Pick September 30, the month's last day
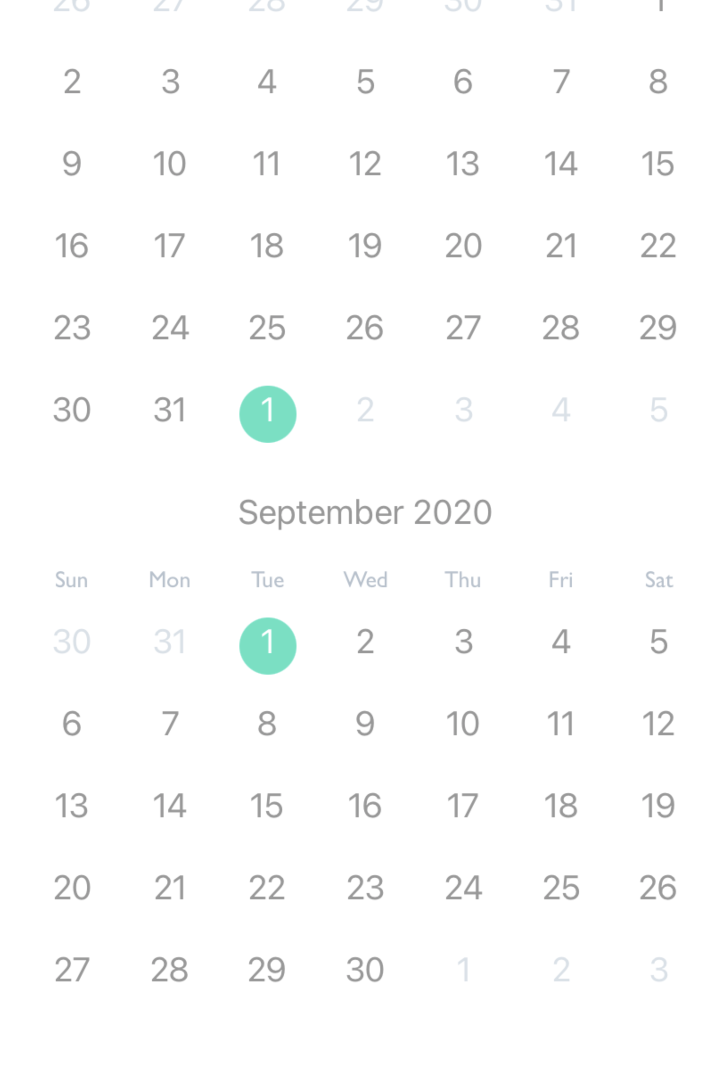Viewport: 728px width, 1082px height. coord(365,969)
